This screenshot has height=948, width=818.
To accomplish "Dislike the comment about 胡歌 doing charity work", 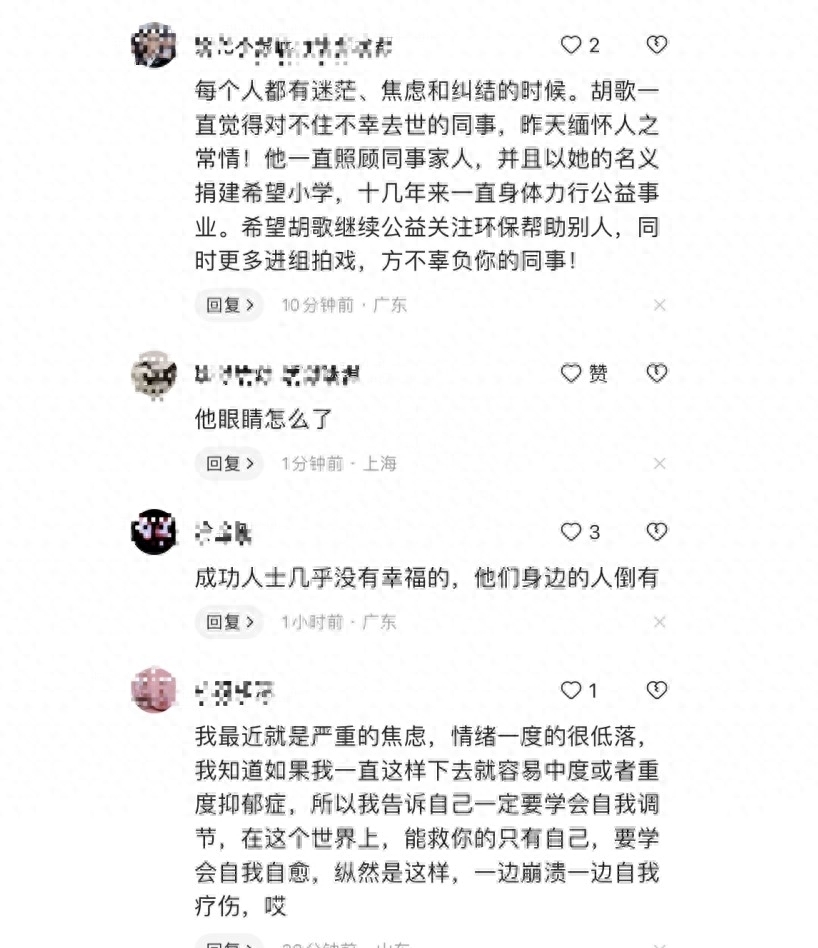I will click(x=656, y=45).
